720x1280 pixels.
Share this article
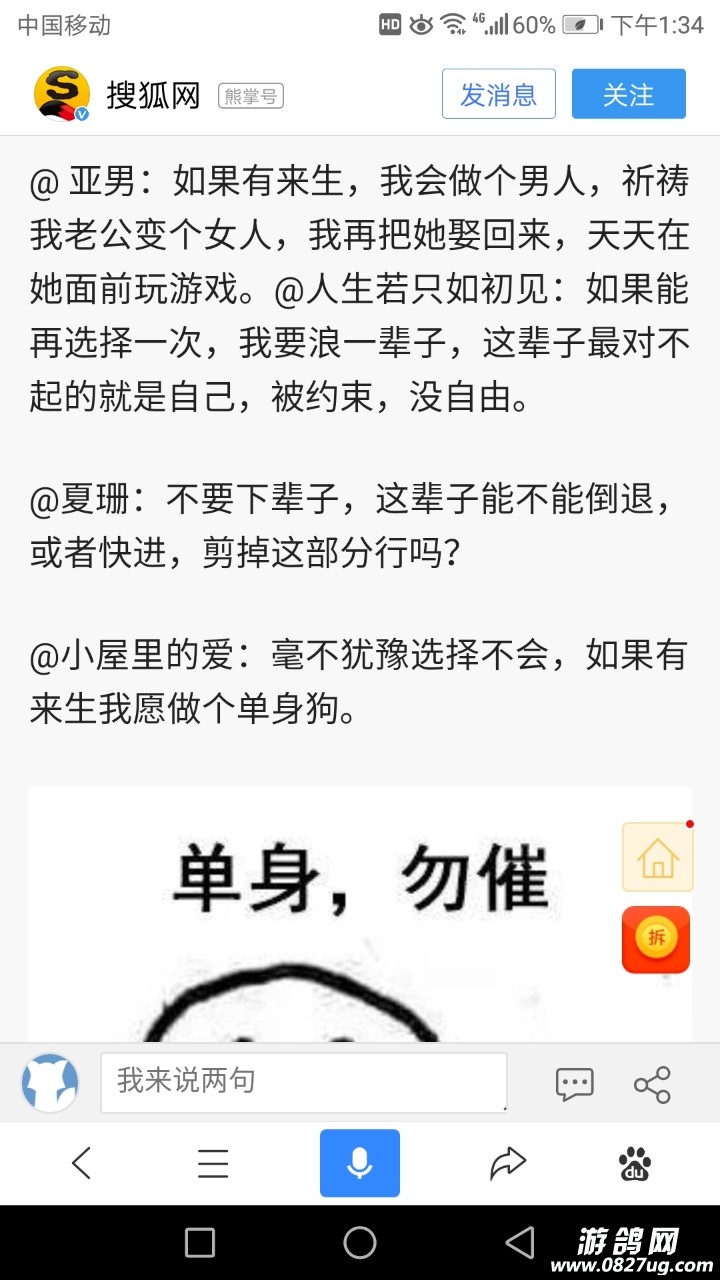point(652,1083)
